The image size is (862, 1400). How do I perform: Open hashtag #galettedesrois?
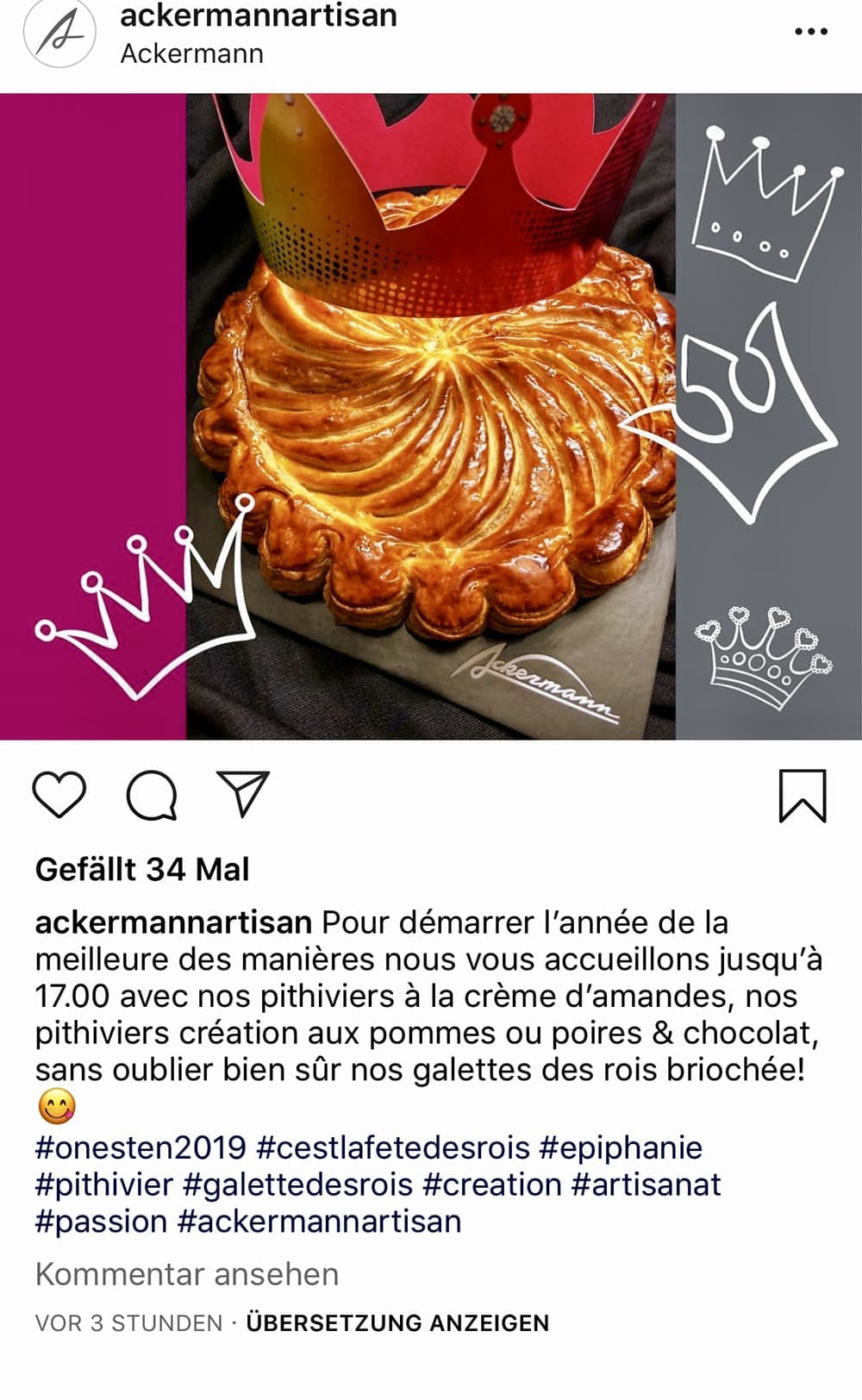[297, 1184]
